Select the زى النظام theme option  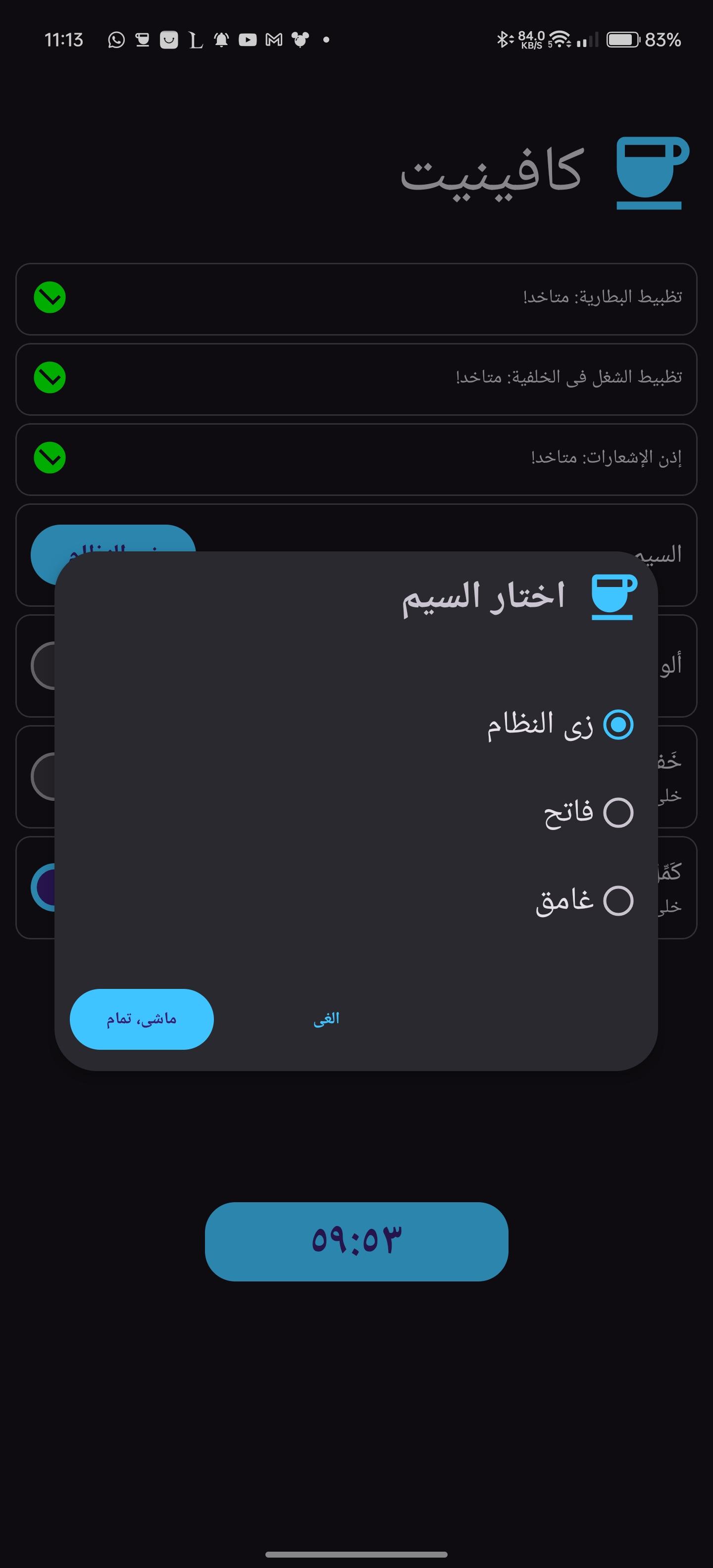pyautogui.click(x=560, y=725)
